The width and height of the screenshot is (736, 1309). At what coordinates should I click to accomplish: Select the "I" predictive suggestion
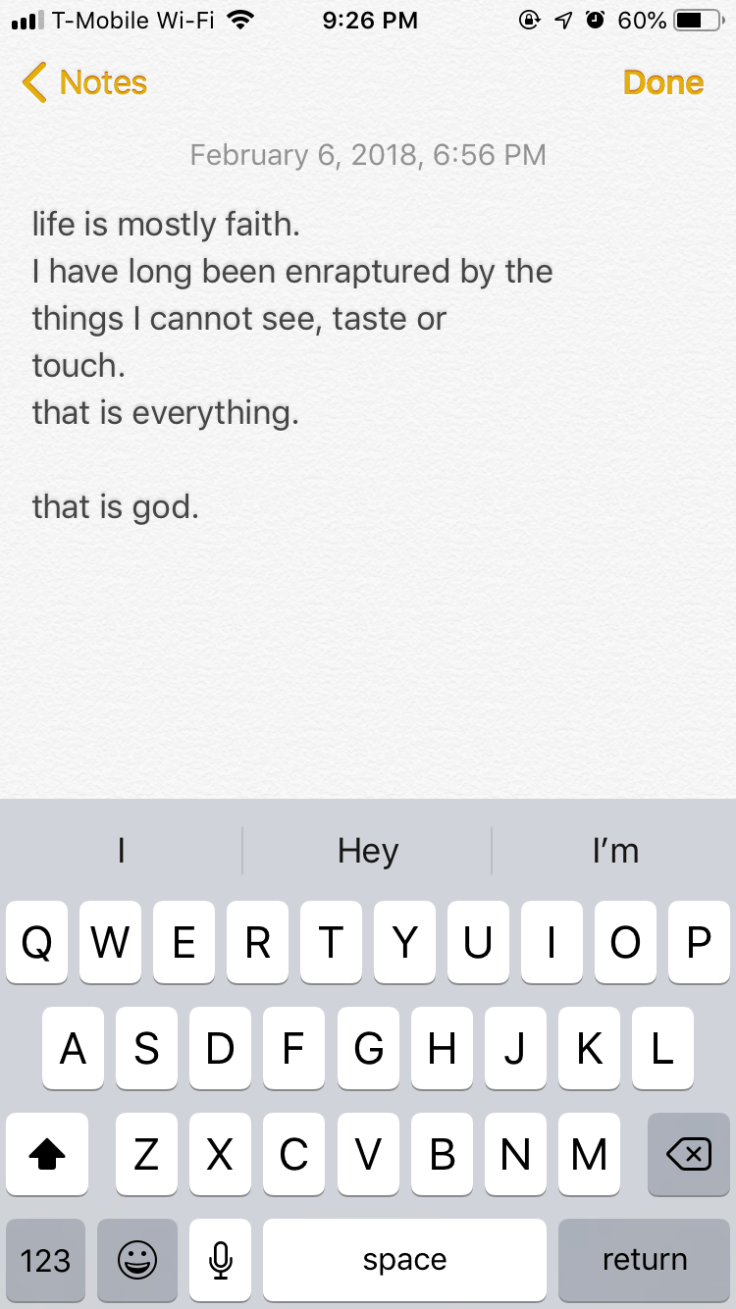point(121,851)
